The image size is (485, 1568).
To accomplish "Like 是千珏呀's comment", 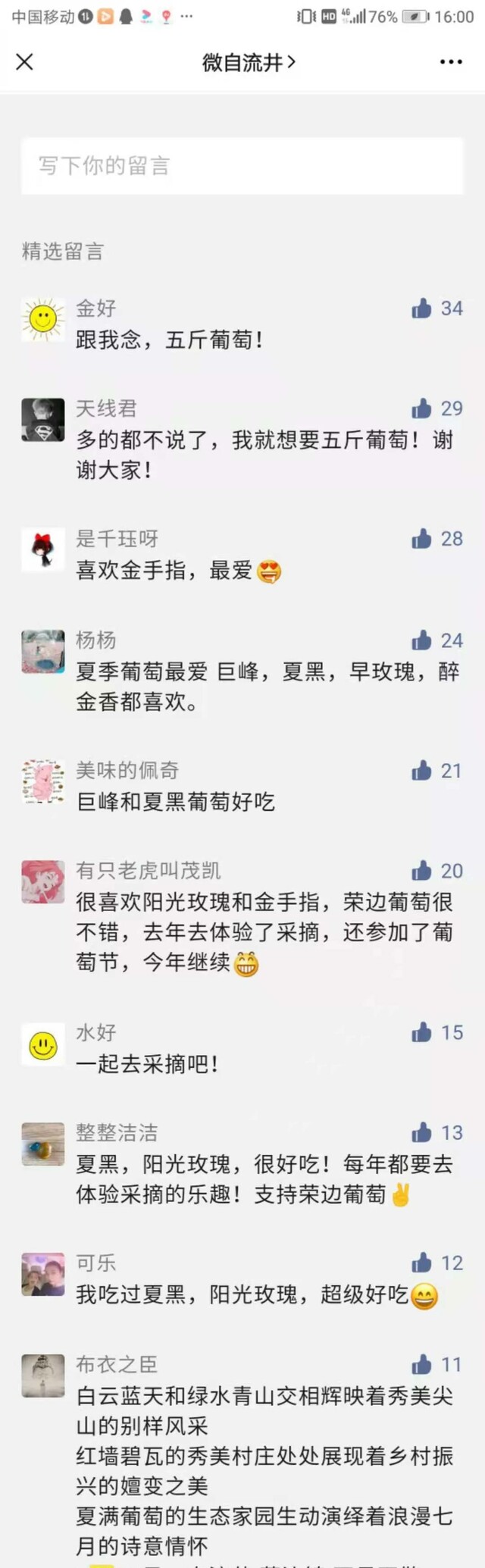I will [x=422, y=540].
